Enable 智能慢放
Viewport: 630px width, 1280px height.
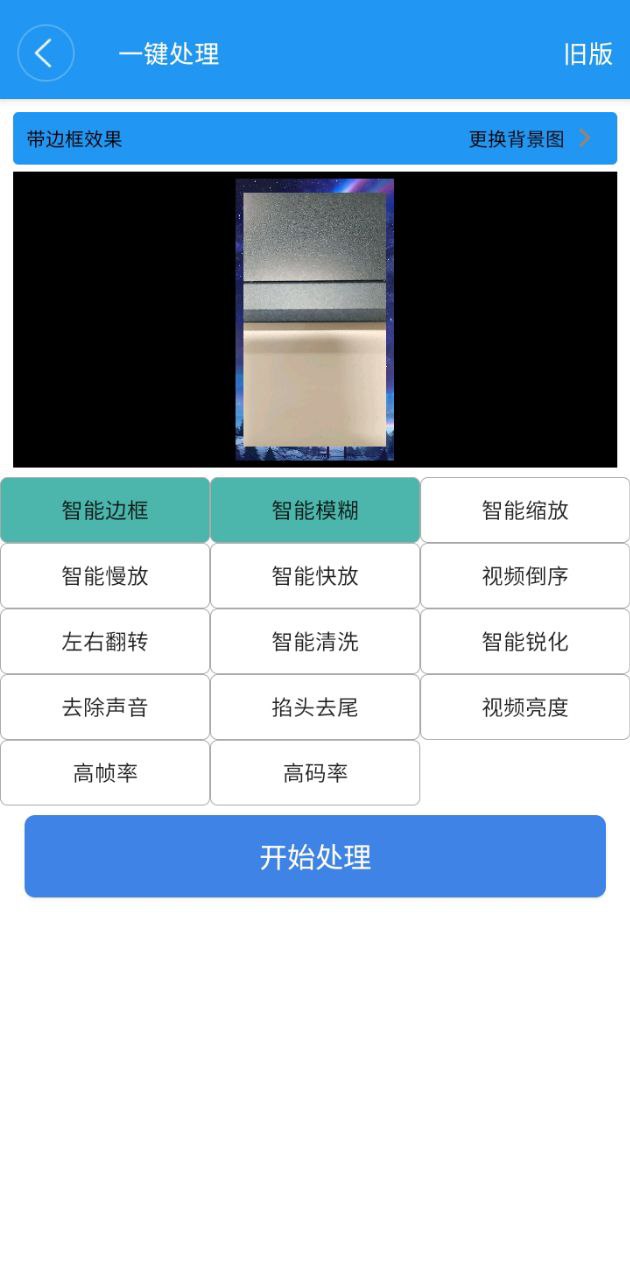(x=105, y=576)
